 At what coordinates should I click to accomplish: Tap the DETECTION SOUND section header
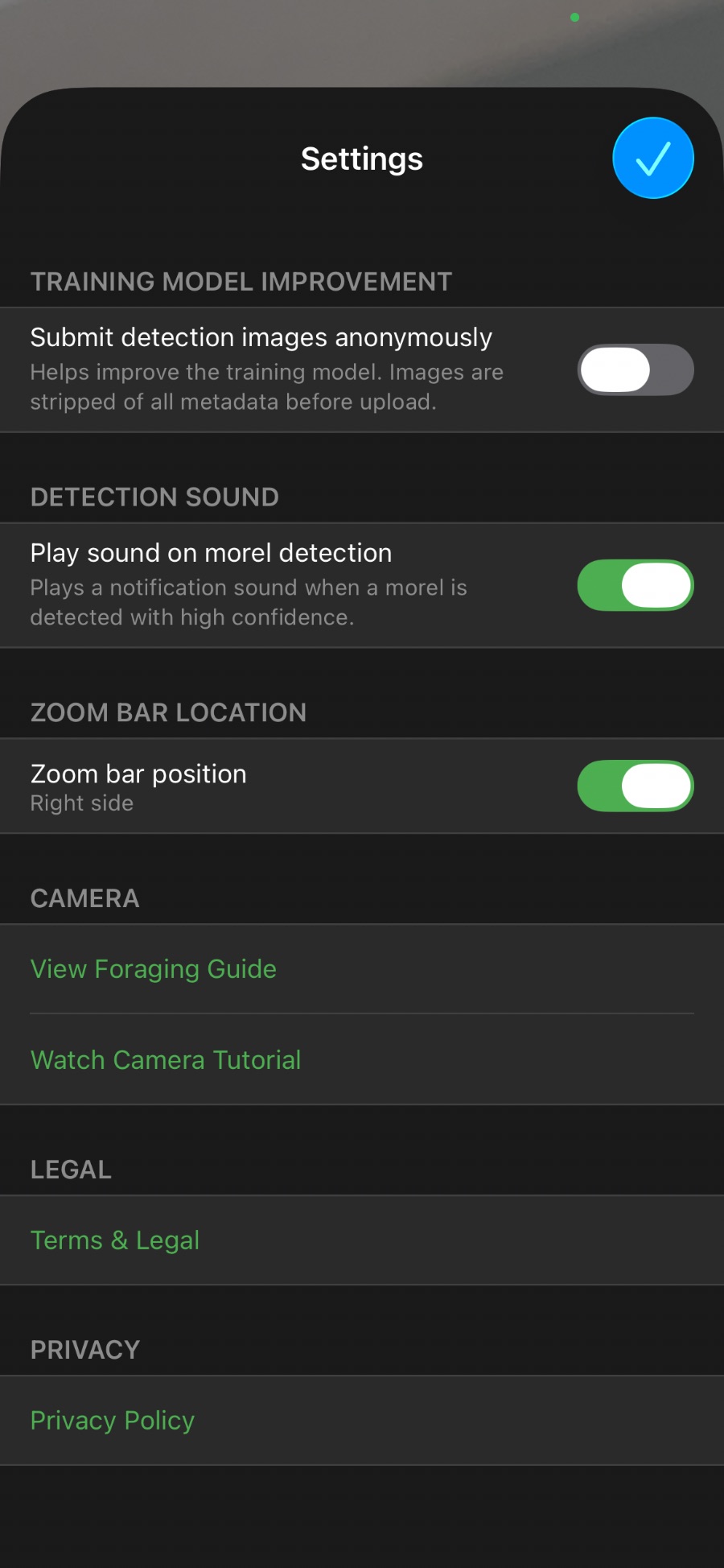click(x=154, y=497)
